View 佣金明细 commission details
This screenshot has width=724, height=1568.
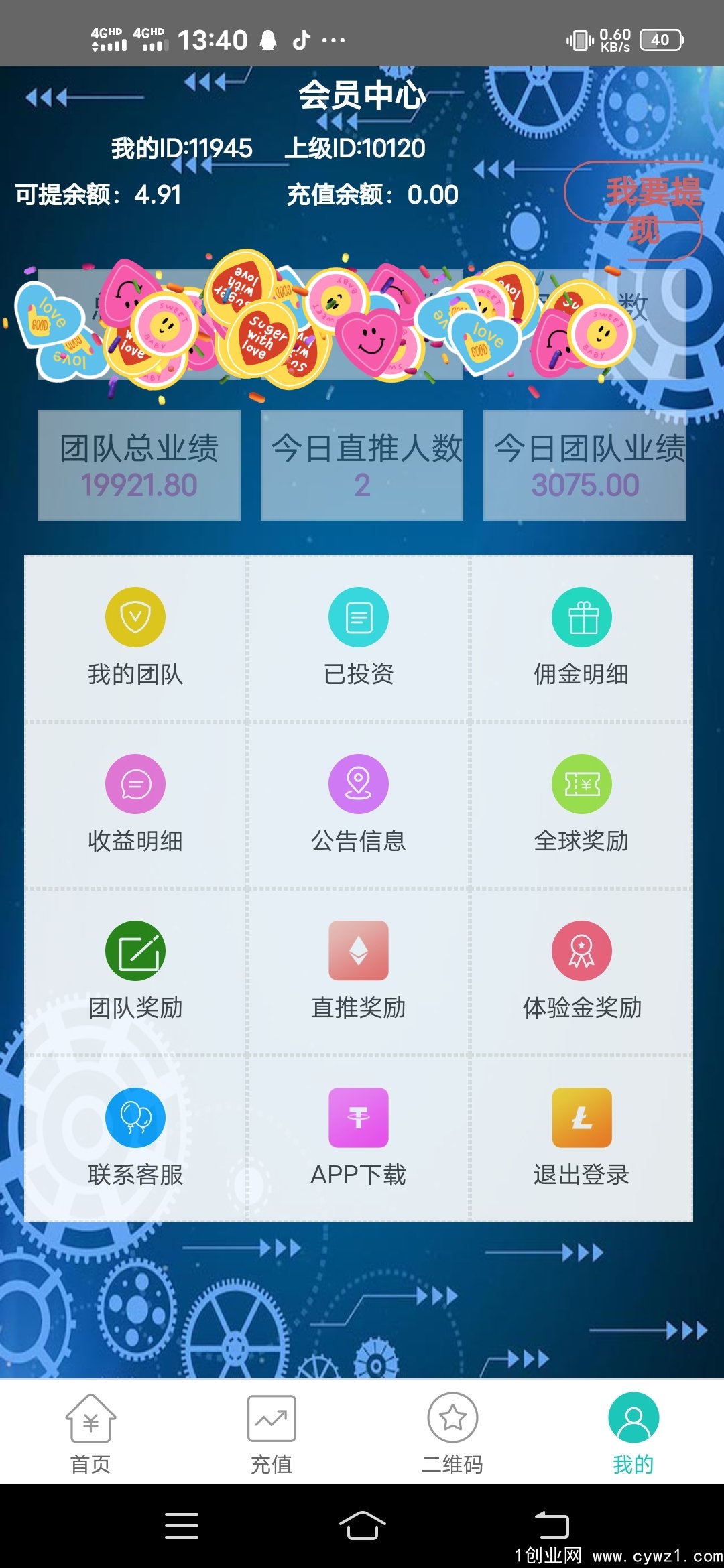point(581,637)
